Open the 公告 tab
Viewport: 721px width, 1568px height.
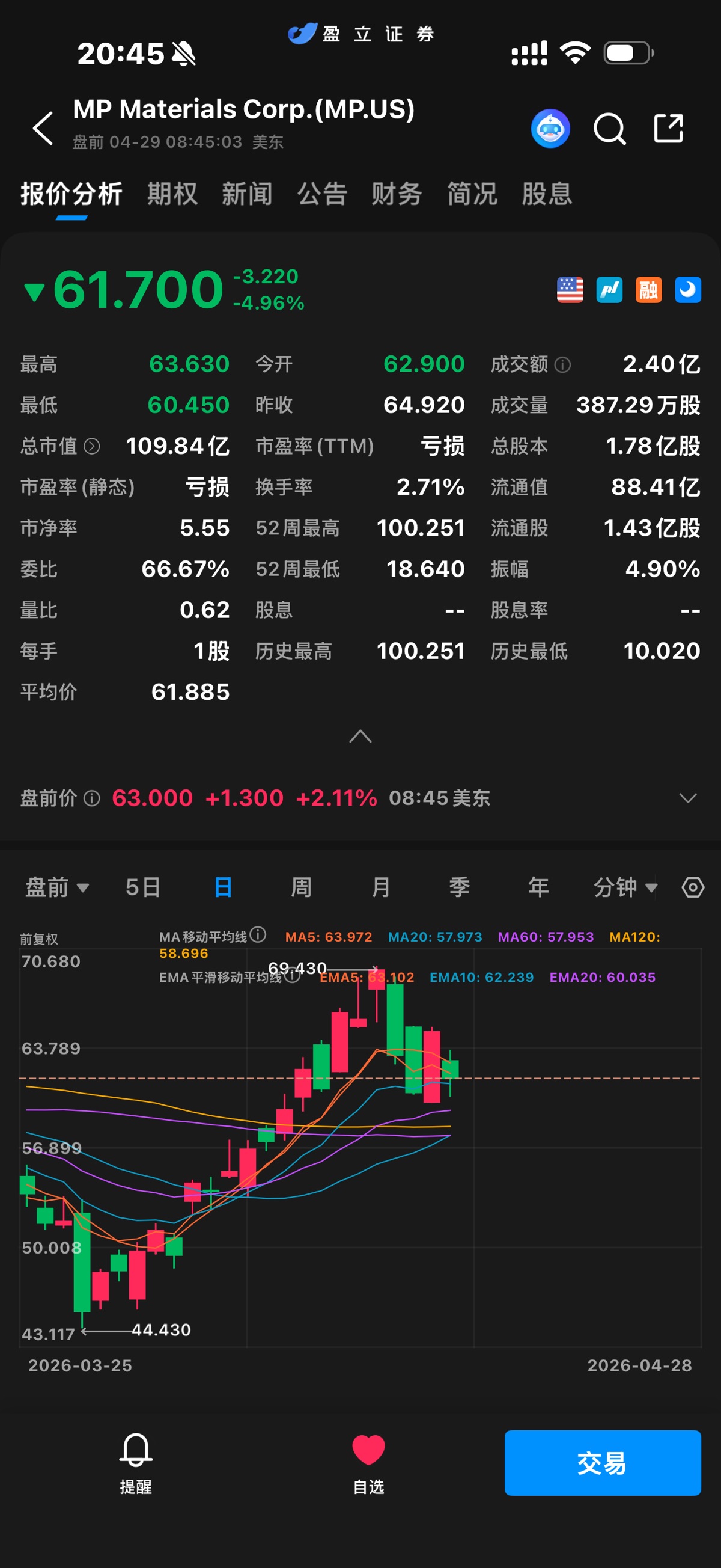(x=322, y=194)
